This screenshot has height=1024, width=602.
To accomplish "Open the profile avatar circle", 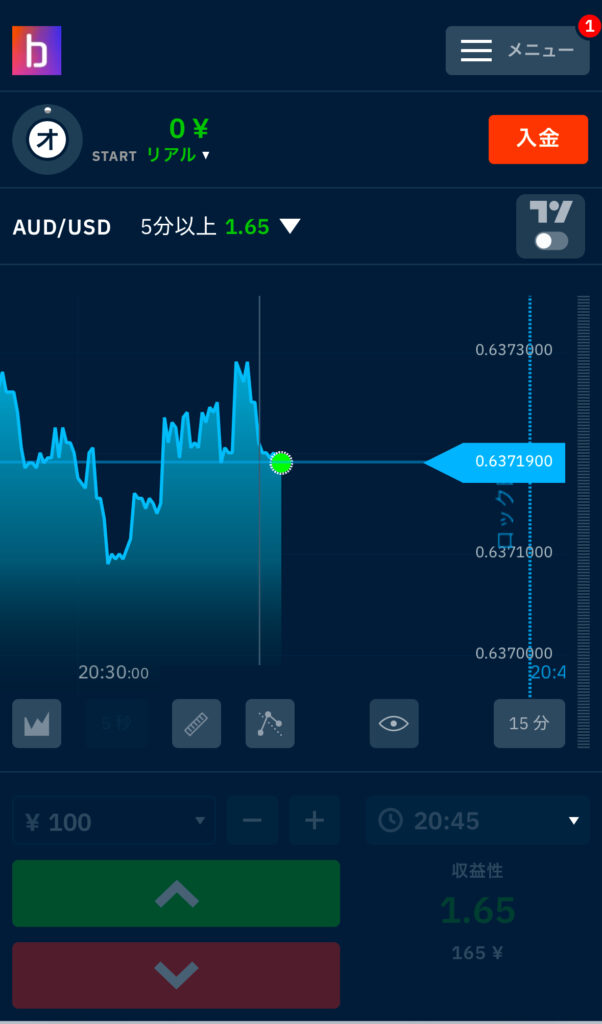I will pos(48,140).
